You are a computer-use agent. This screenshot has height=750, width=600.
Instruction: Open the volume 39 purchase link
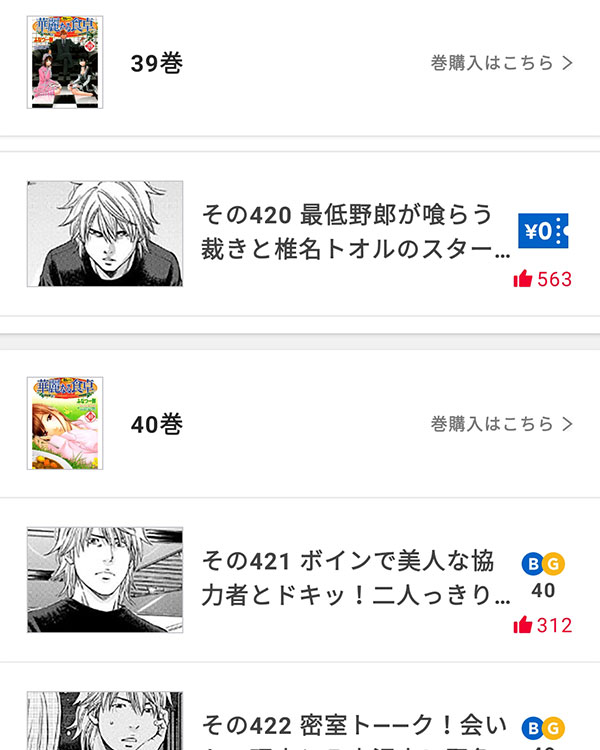click(501, 63)
